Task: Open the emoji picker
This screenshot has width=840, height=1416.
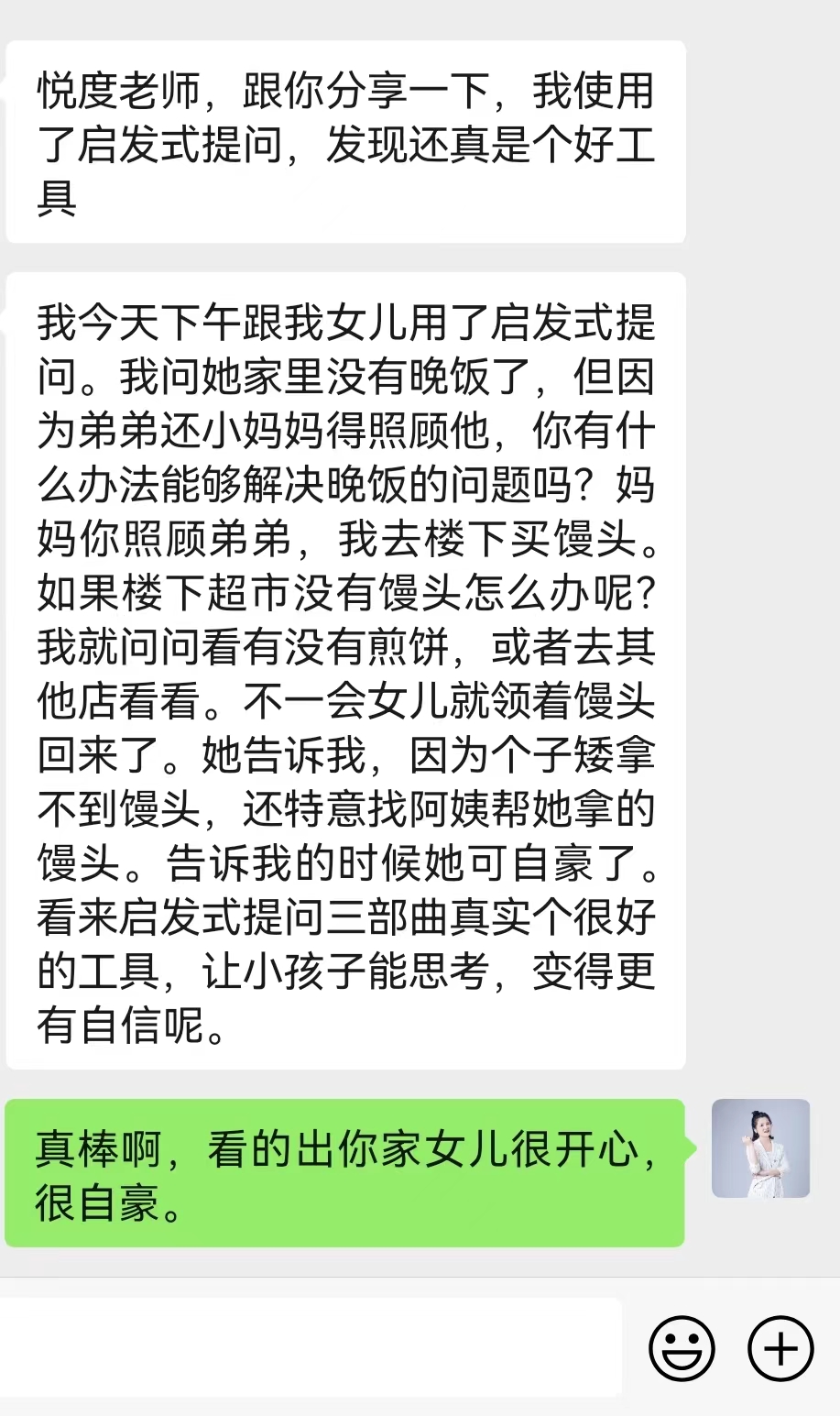Action: (x=682, y=1348)
